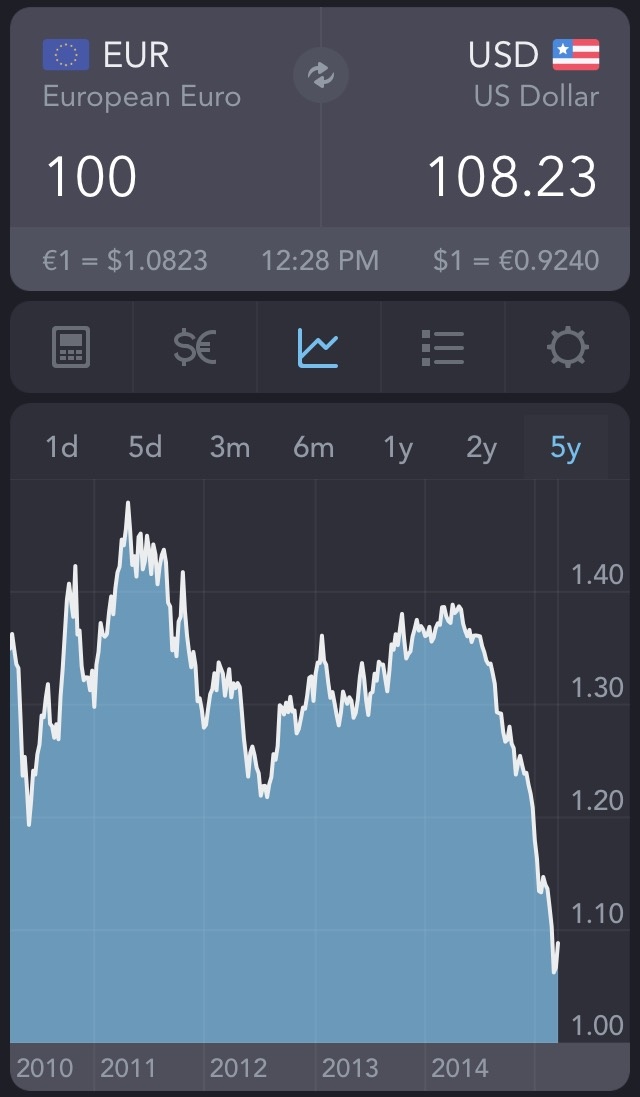640x1097 pixels.
Task: Open the list view tab
Action: coord(443,347)
